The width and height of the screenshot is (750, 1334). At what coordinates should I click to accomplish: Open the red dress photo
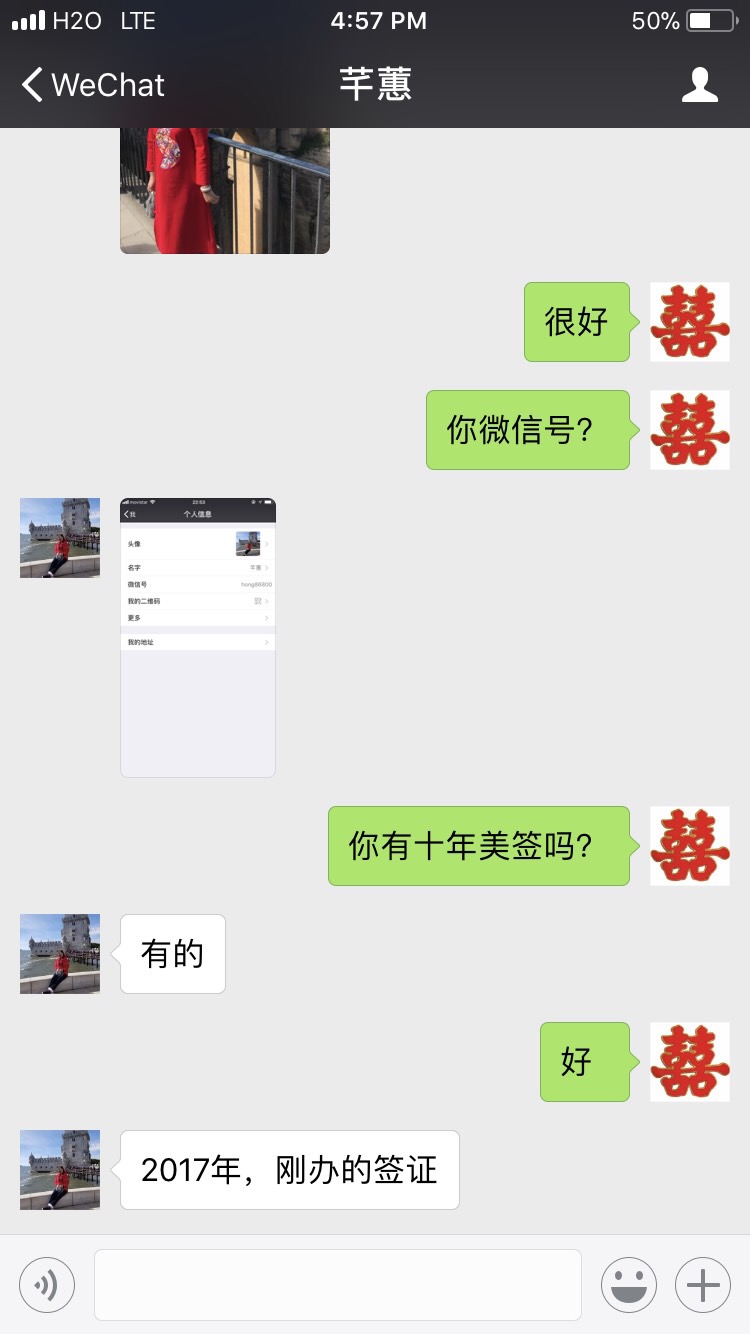click(225, 190)
